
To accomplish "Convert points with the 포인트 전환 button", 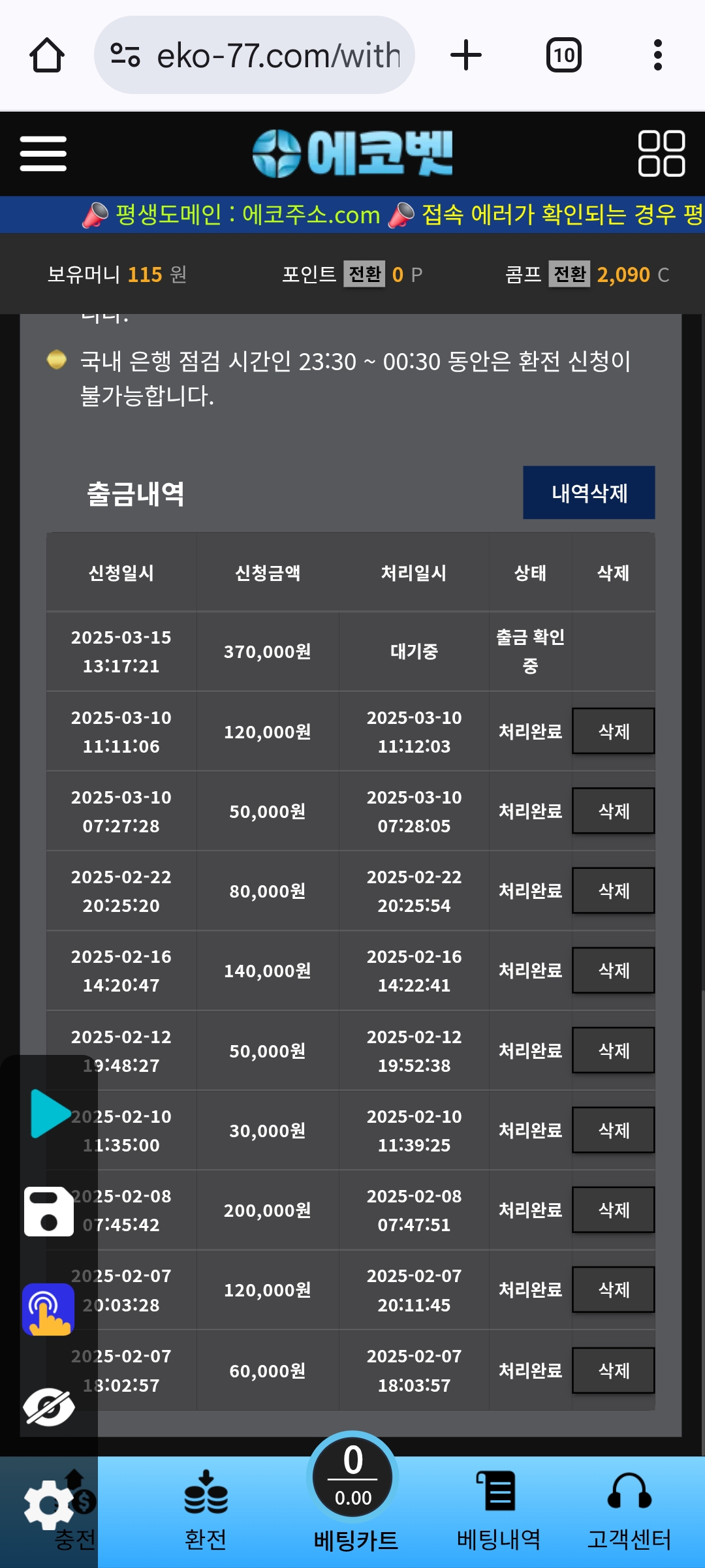I will pos(364,274).
